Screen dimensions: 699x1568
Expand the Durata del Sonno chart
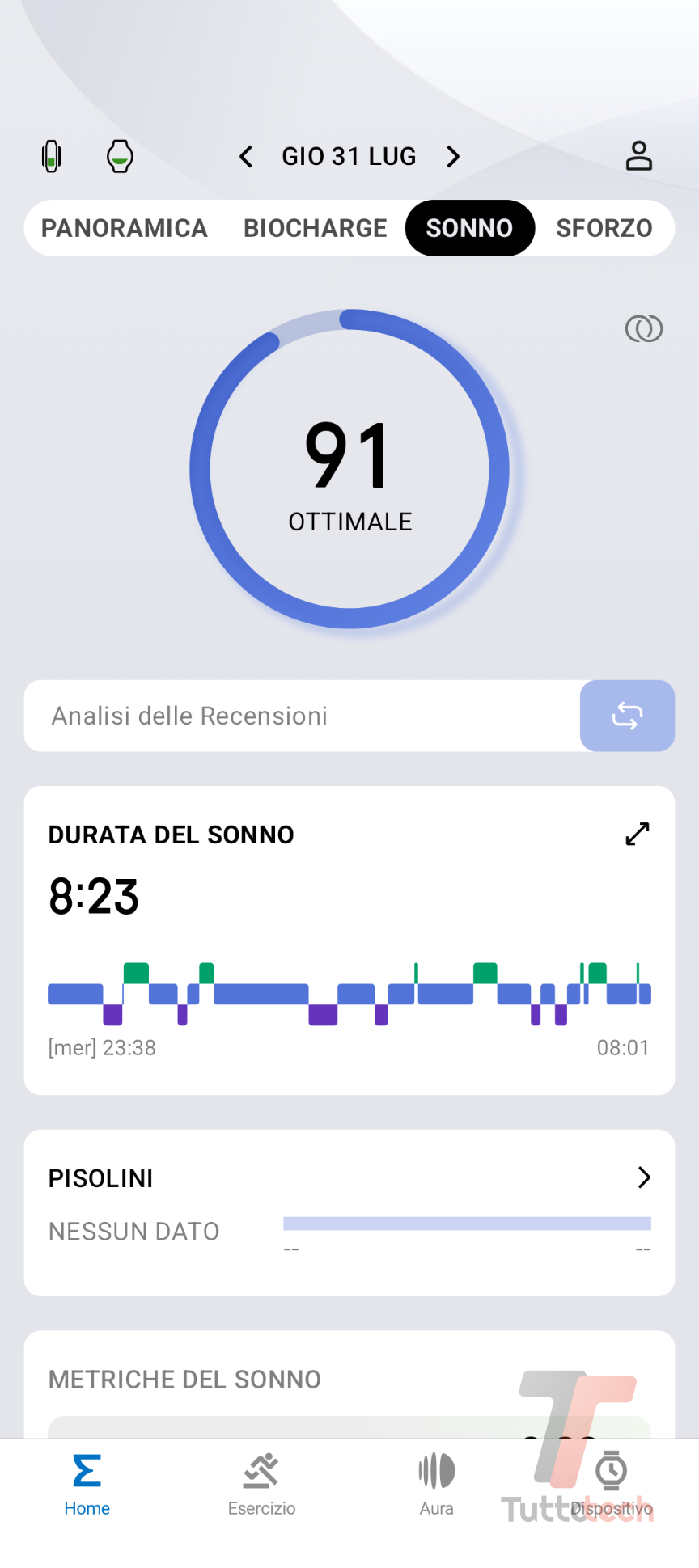tap(638, 834)
